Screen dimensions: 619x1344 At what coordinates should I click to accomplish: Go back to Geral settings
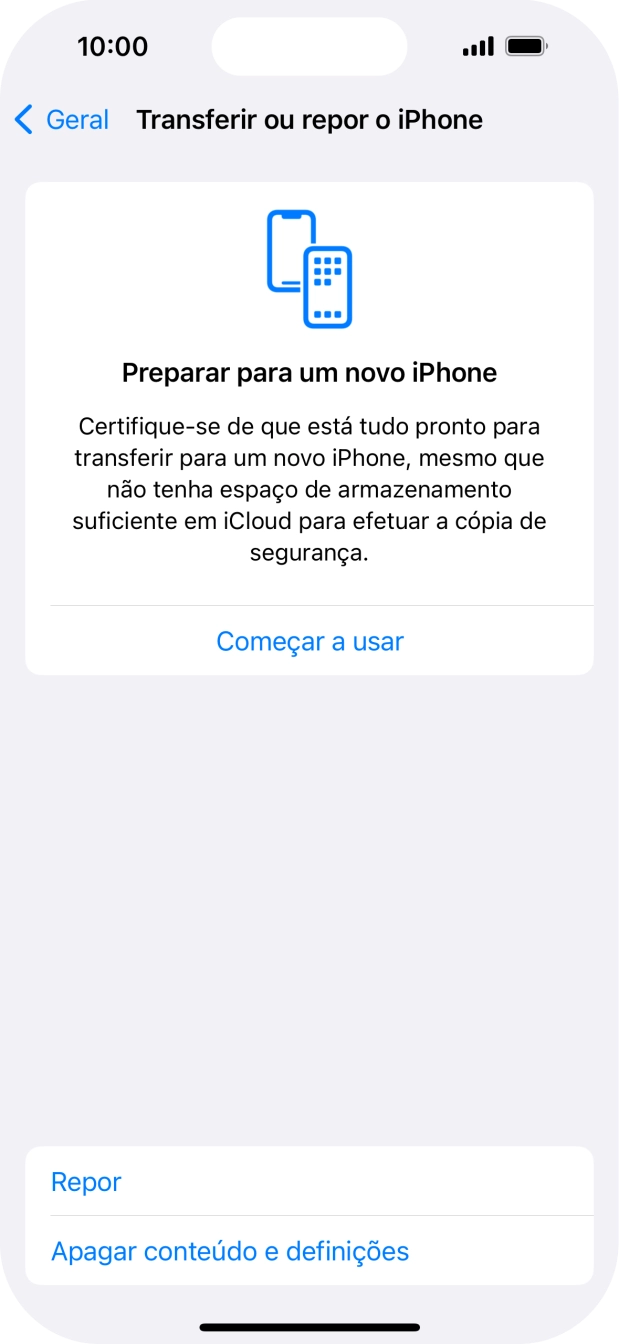pos(62,120)
